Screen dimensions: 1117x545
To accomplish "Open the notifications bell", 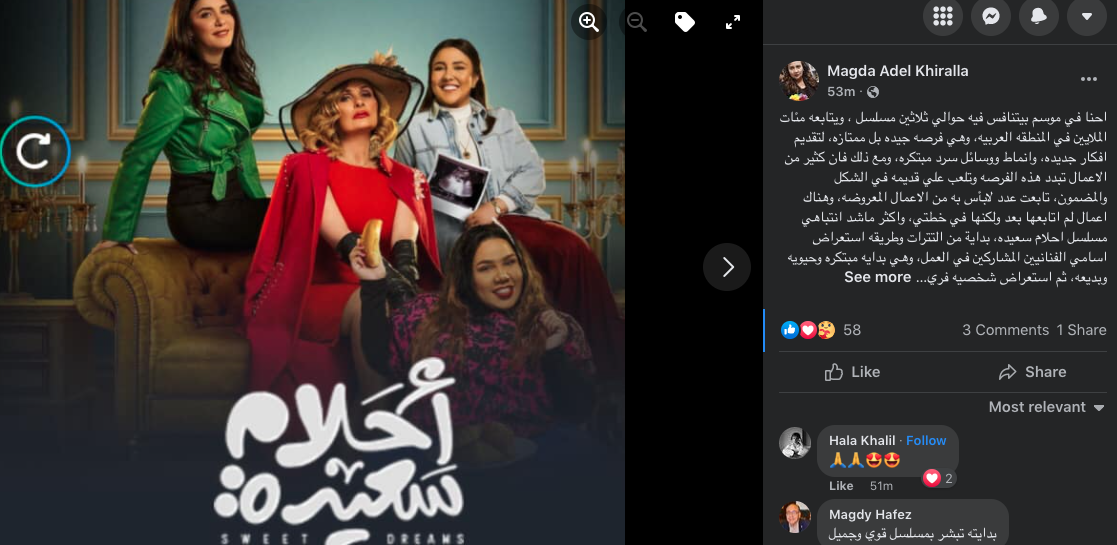I will point(1039,16).
